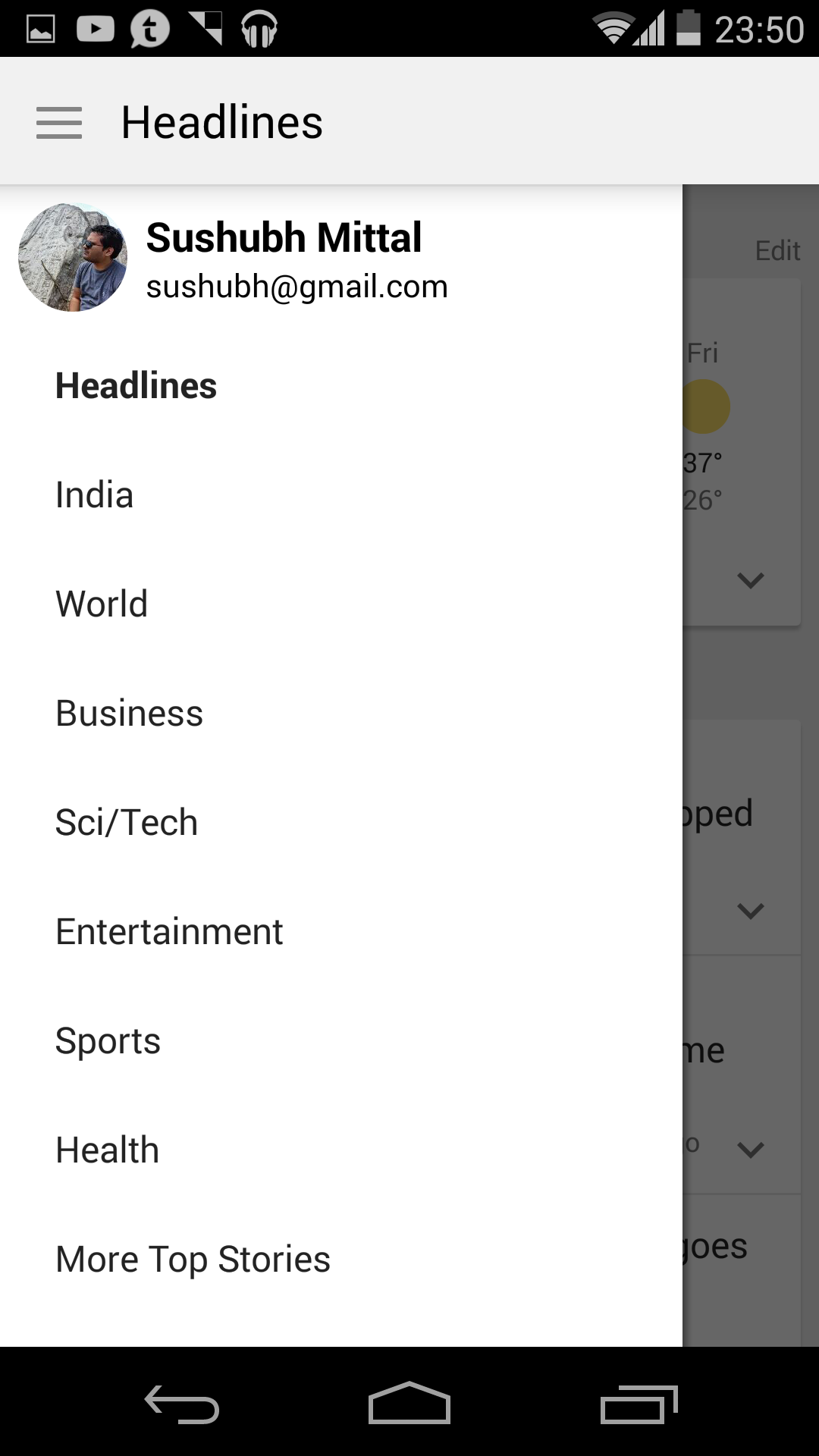Go to the Sports section
819x1456 pixels.
(108, 1041)
